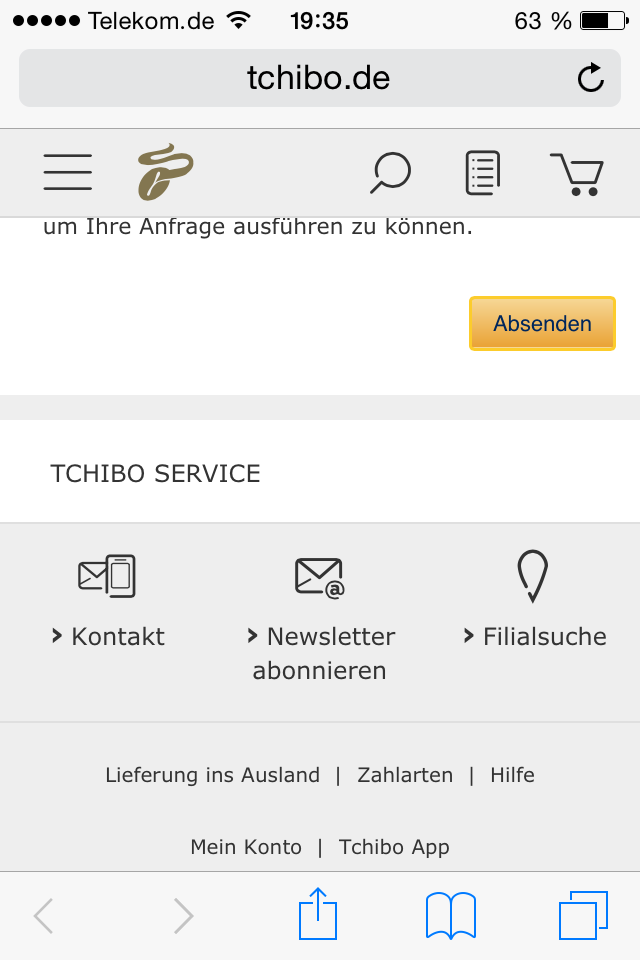Image resolution: width=640 pixels, height=960 pixels.
Task: Tap the Tchibo logo to go home
Action: (x=164, y=172)
